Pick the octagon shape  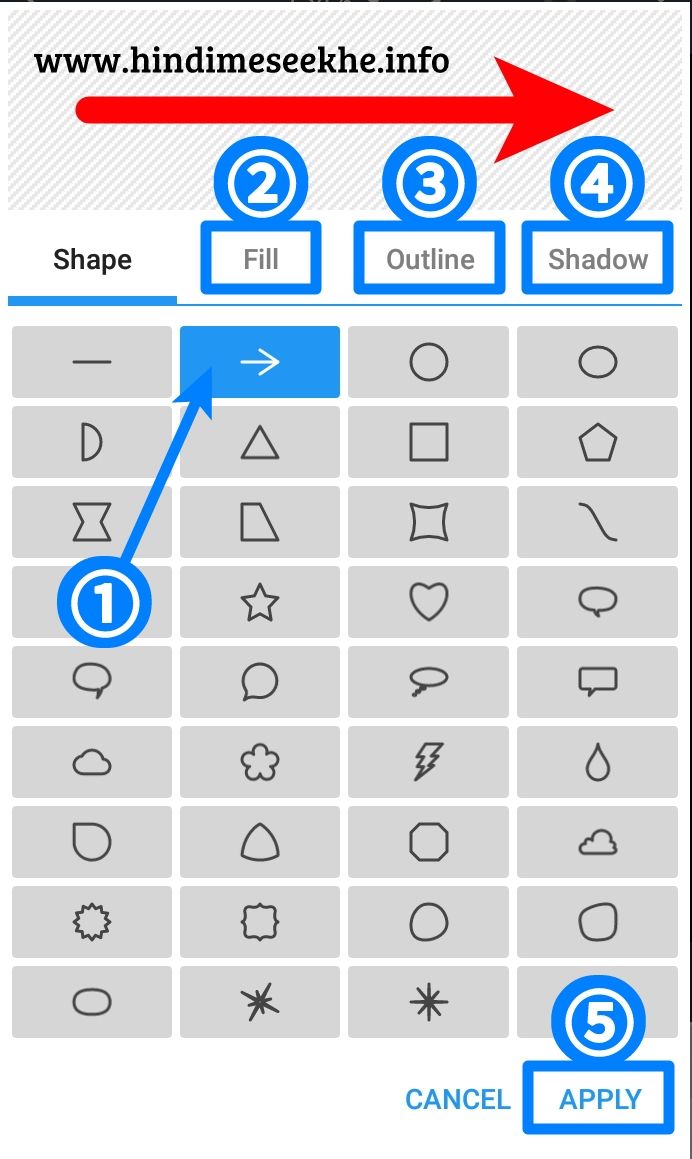[429, 842]
